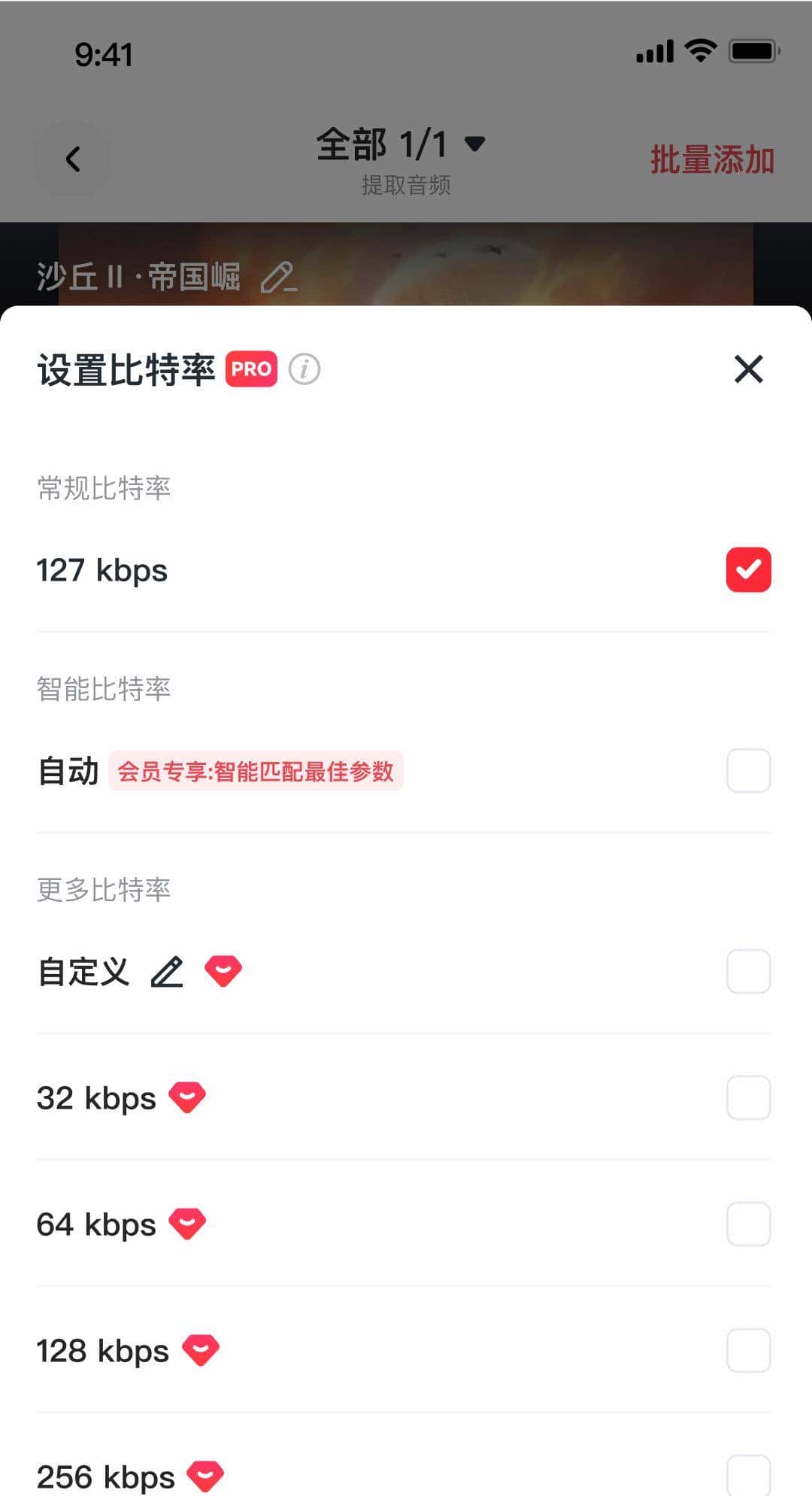Click the back chevron at top left
Image resolution: width=812 pixels, height=1496 pixels.
click(x=72, y=159)
